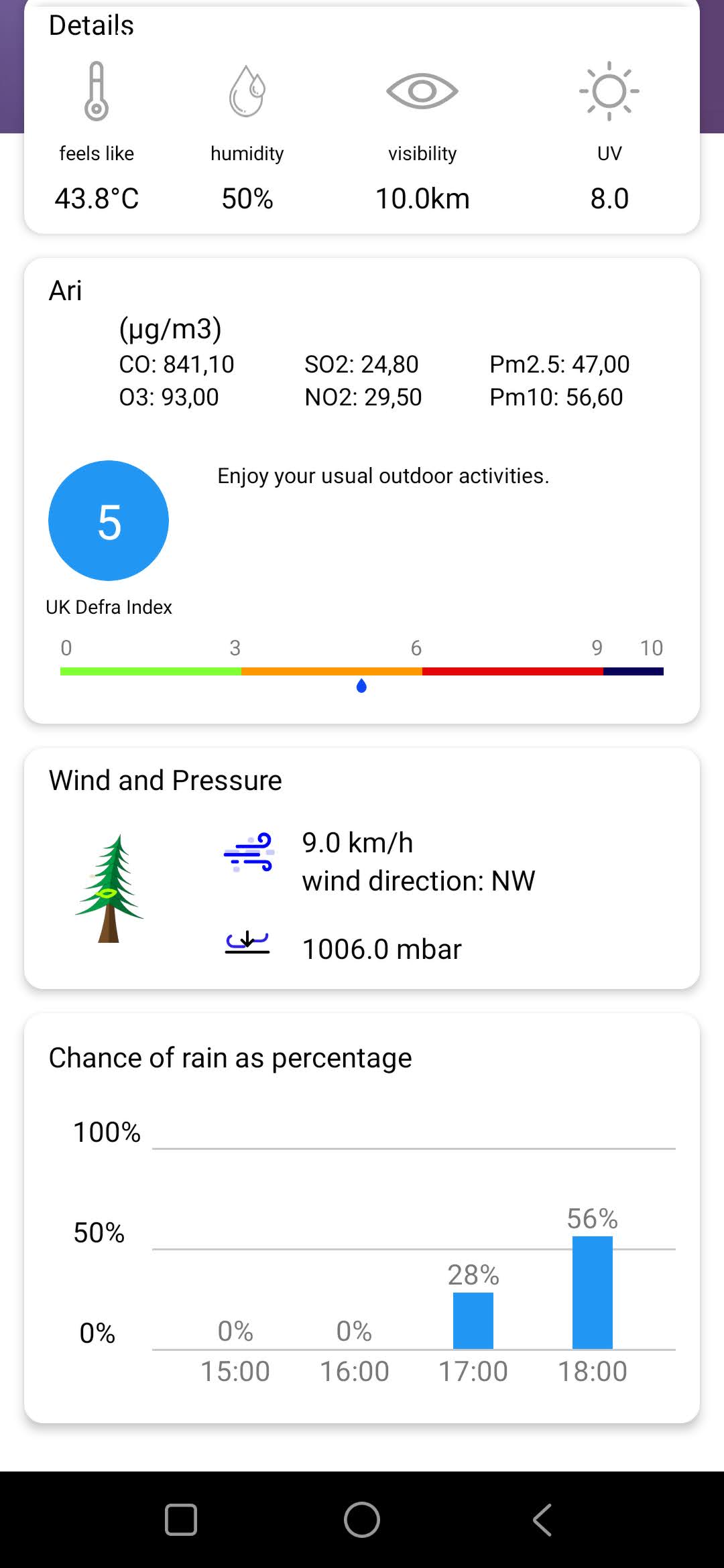Viewport: 724px width, 1568px height.
Task: Click the droplet marker on the Defra scale
Action: (x=361, y=685)
